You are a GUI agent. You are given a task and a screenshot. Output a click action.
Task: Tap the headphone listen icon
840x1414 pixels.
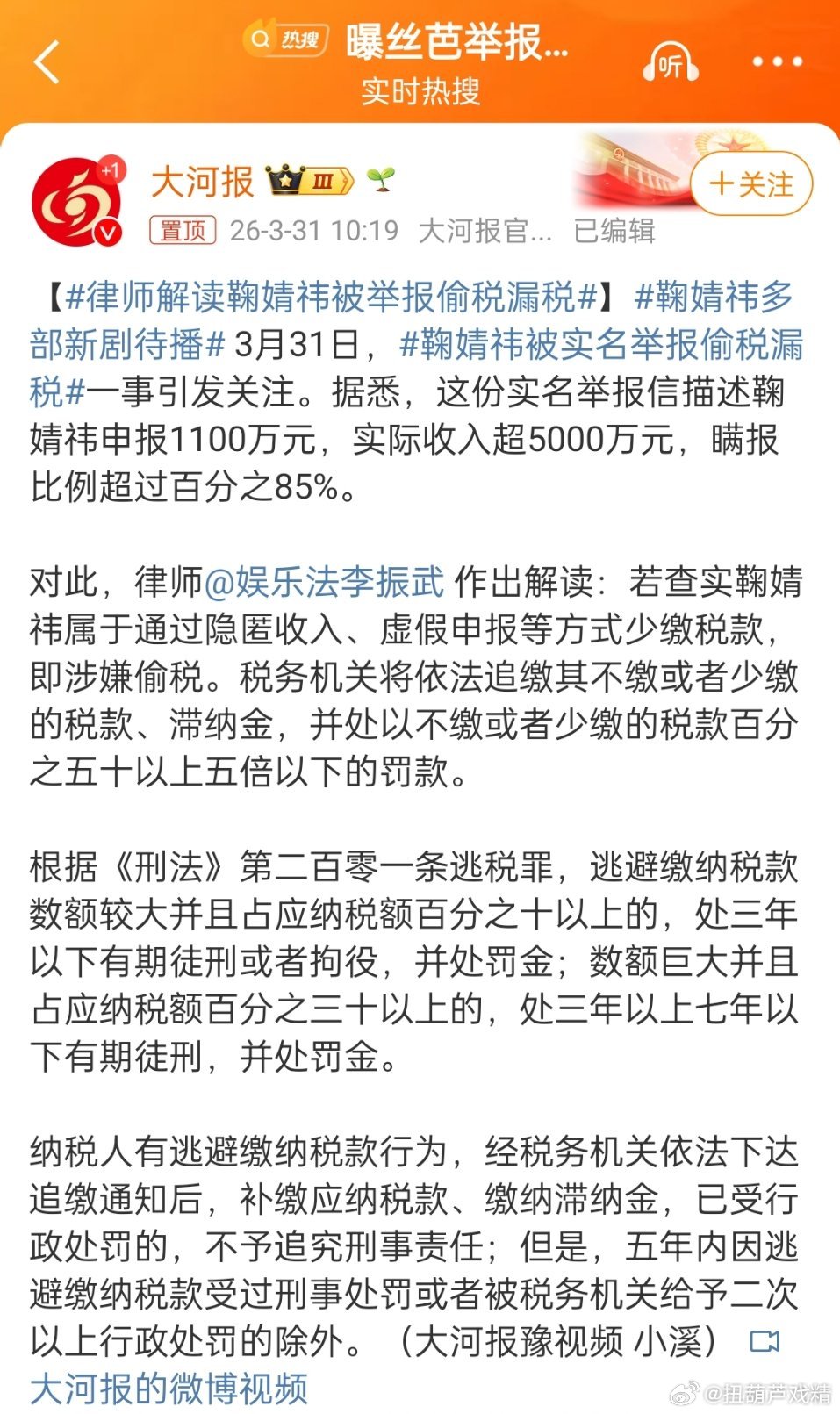(x=670, y=63)
